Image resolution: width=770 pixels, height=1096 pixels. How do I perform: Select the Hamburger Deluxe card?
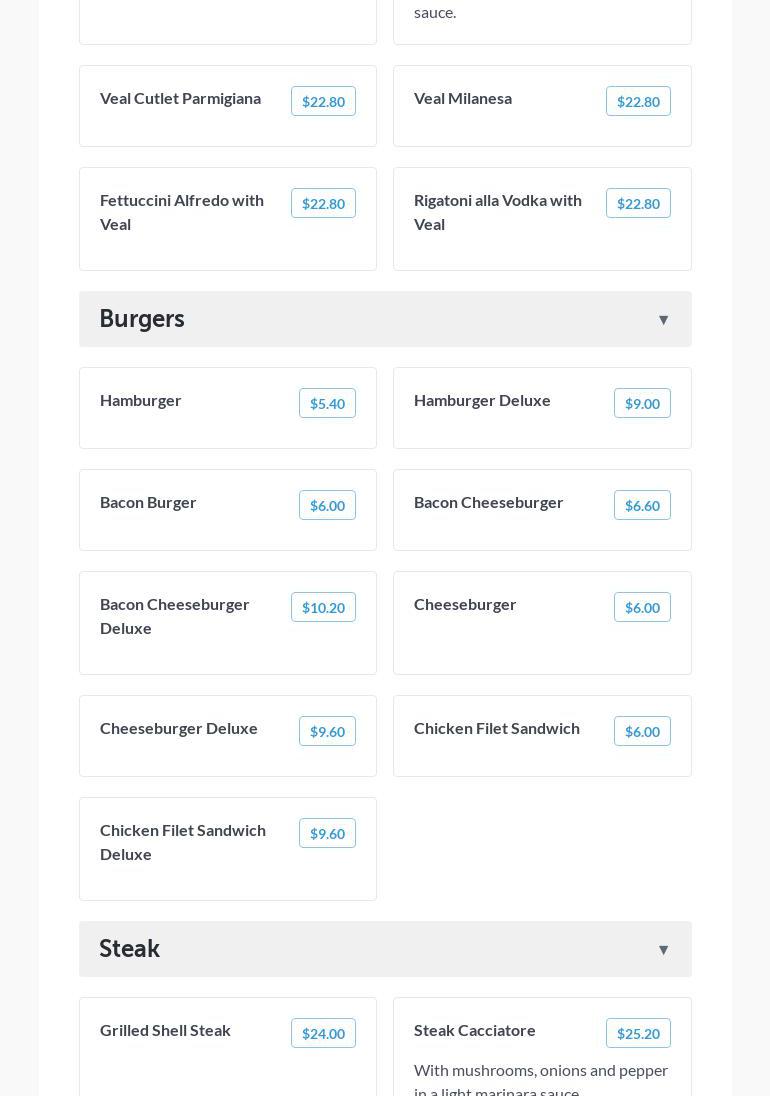(x=542, y=408)
